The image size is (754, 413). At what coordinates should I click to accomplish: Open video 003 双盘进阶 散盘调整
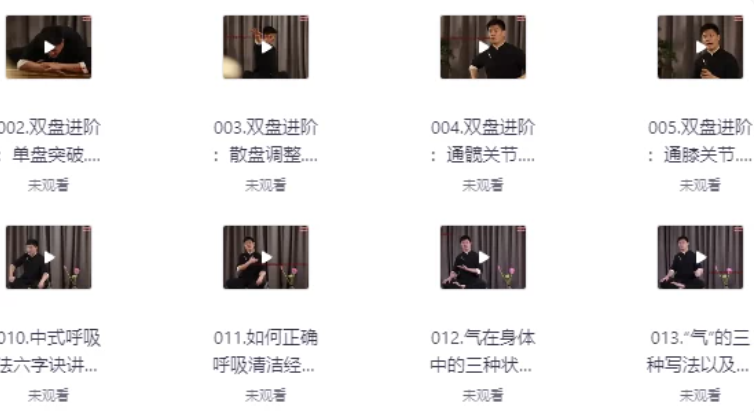(x=266, y=47)
